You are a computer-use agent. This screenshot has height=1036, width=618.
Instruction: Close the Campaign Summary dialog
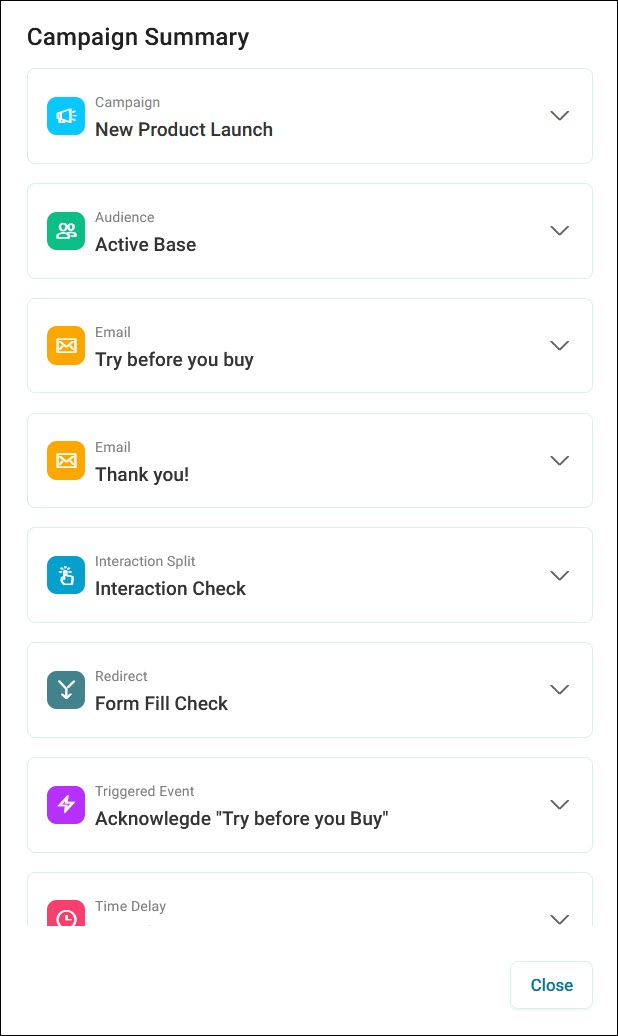point(551,985)
